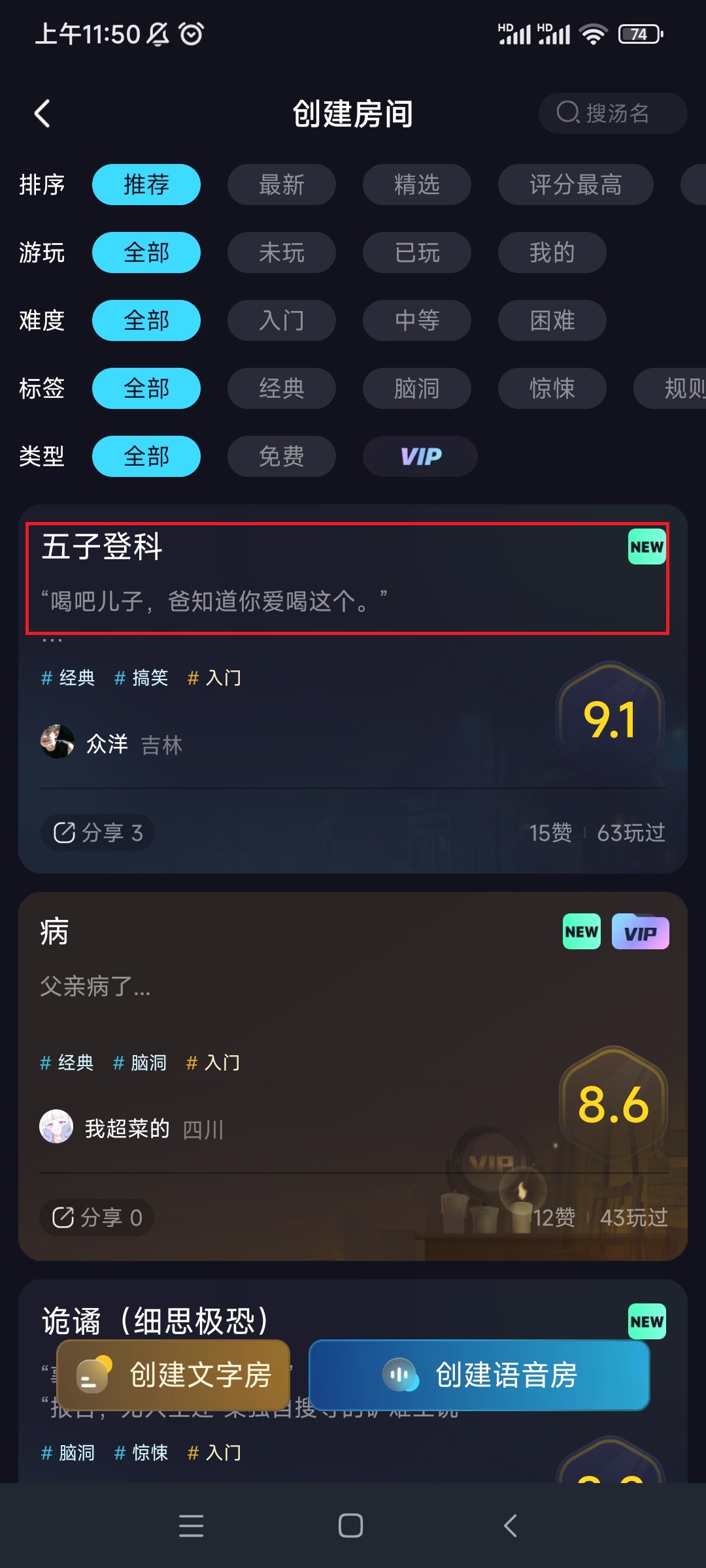Viewport: 706px width, 1568px height.
Task: Show 我的 games only
Action: point(552,253)
